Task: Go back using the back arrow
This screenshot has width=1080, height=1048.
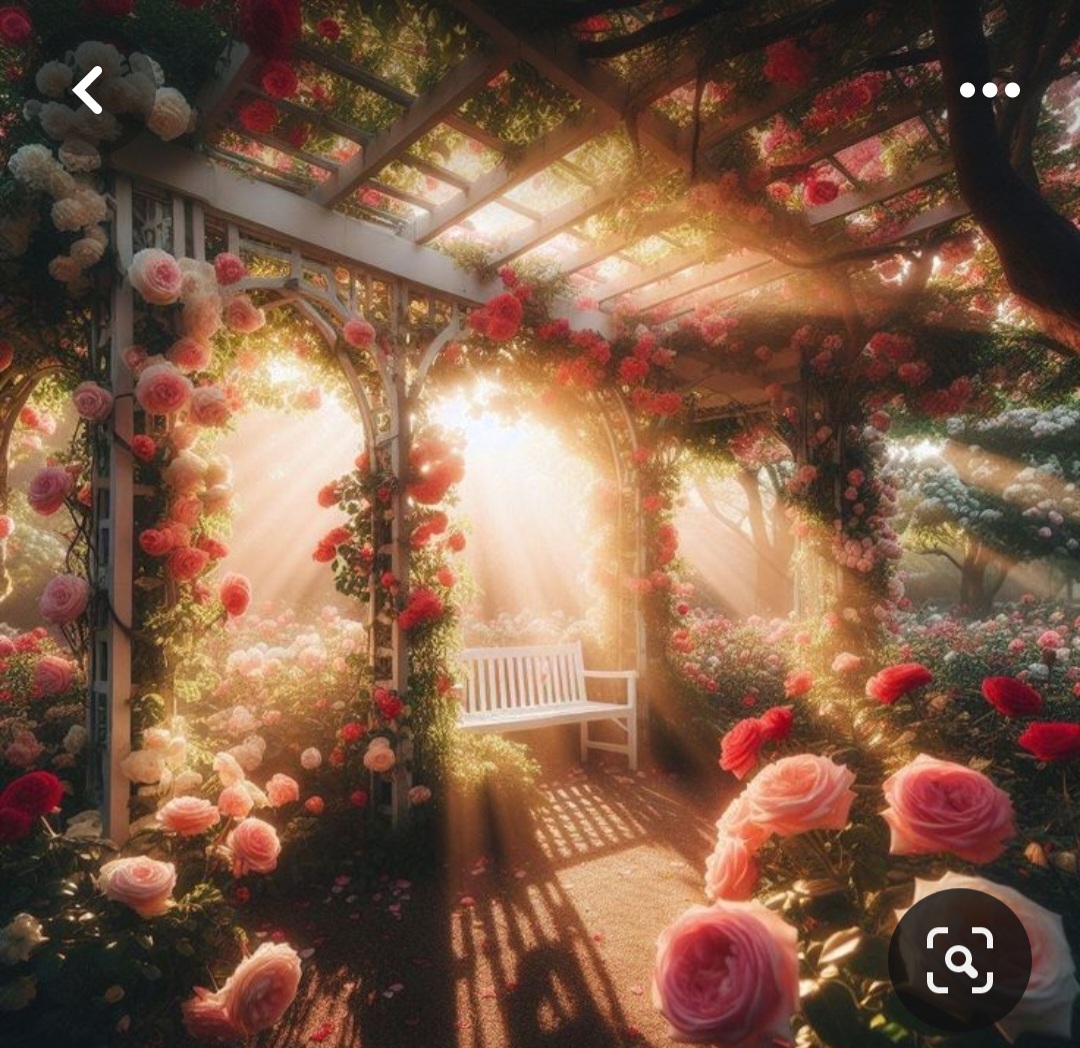Action: [88, 90]
